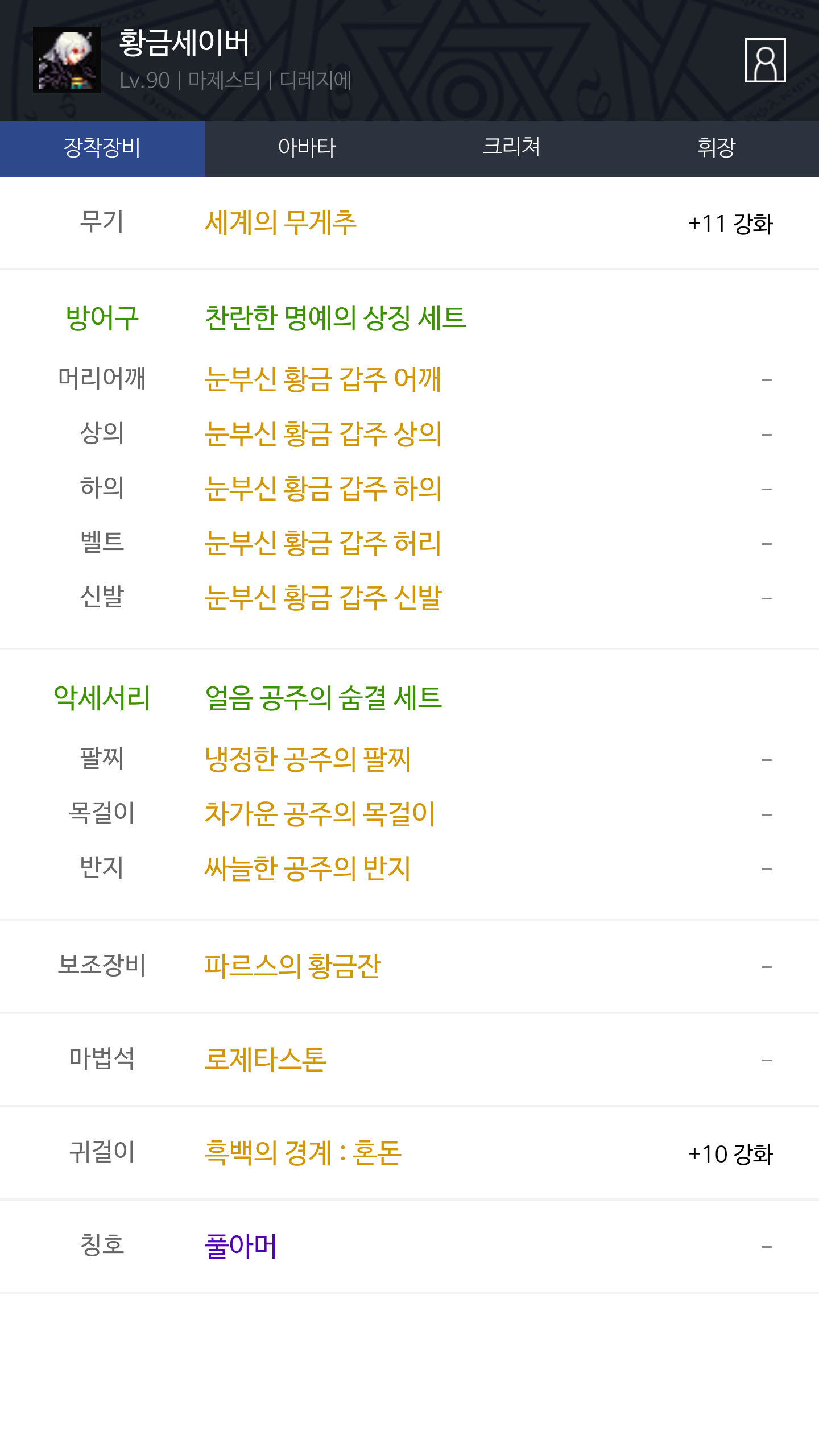Screen dimensions: 819x1456
Task: Switch to the 크리쳐 tab
Action: pyautogui.click(x=512, y=148)
